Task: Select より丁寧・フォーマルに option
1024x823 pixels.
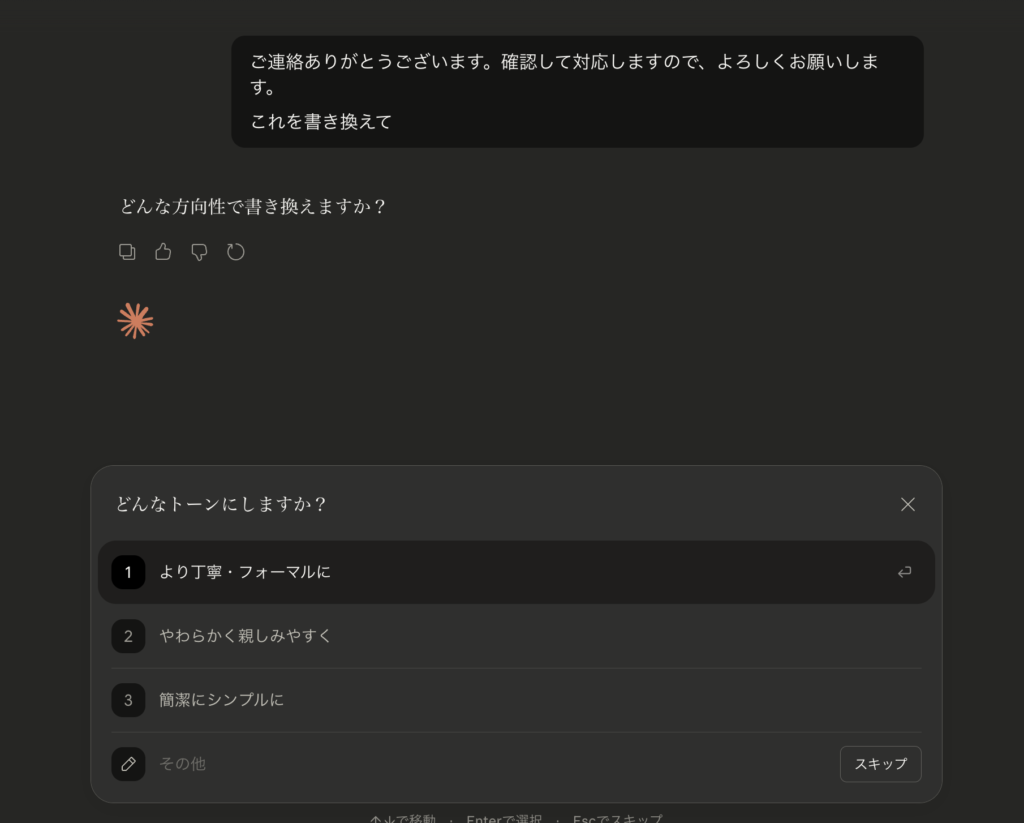Action: pyautogui.click(x=516, y=572)
